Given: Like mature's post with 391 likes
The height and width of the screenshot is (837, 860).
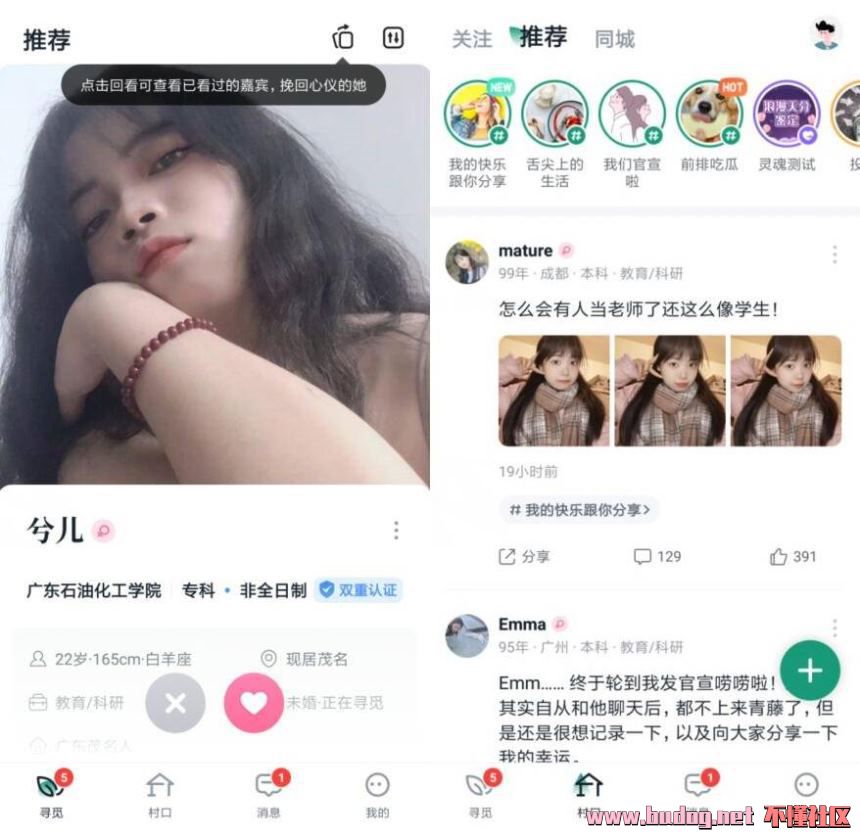Looking at the screenshot, I should [793, 556].
